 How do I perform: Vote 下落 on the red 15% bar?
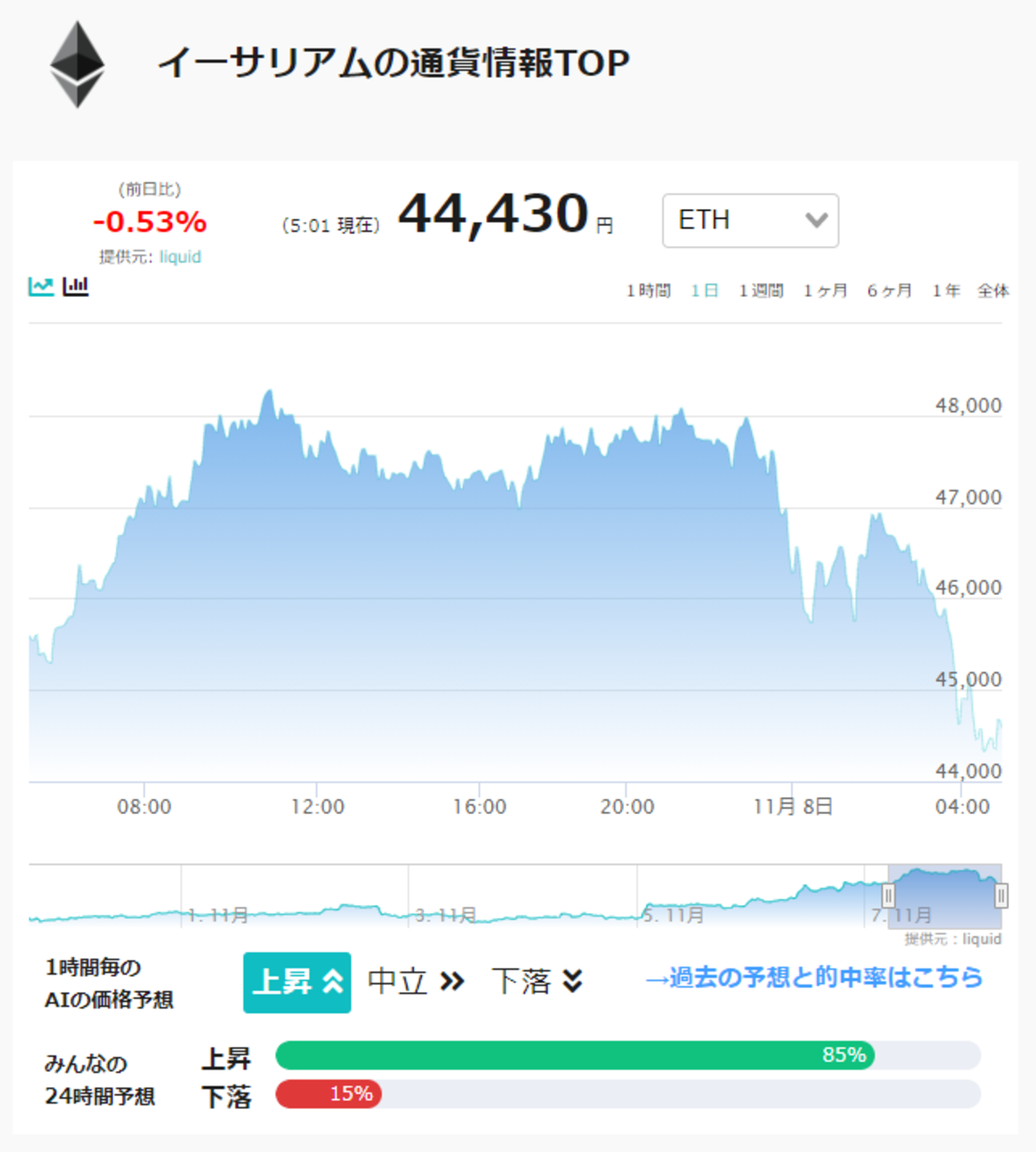click(x=329, y=1094)
